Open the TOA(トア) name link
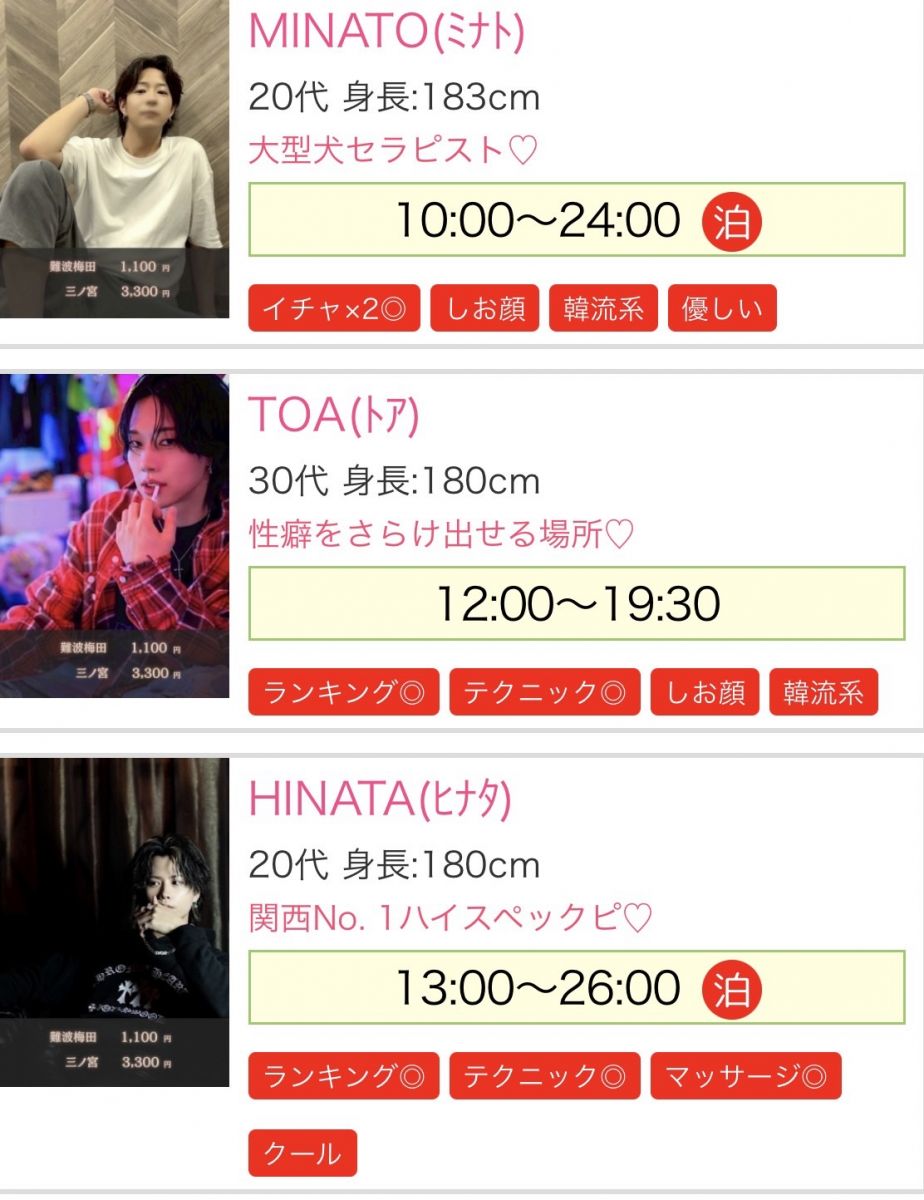 333,415
